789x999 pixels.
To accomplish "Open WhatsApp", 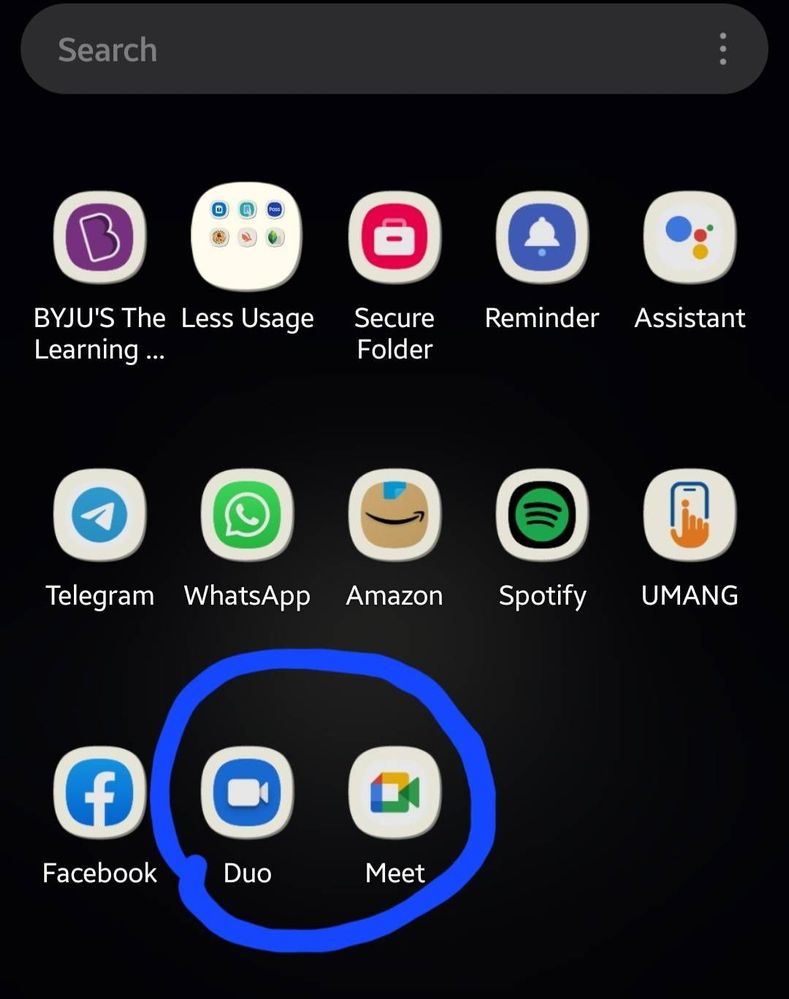I will click(x=247, y=514).
